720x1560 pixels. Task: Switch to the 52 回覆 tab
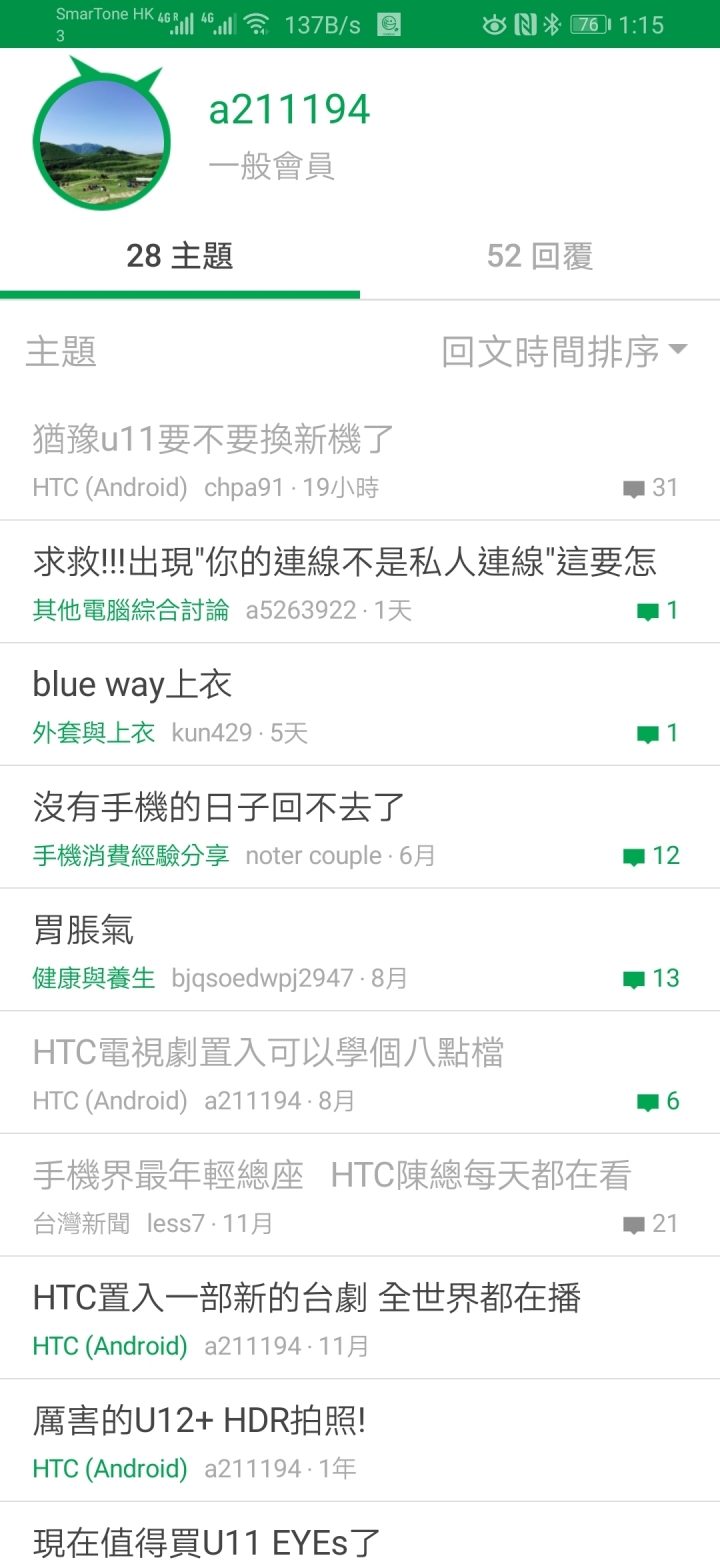coord(540,256)
